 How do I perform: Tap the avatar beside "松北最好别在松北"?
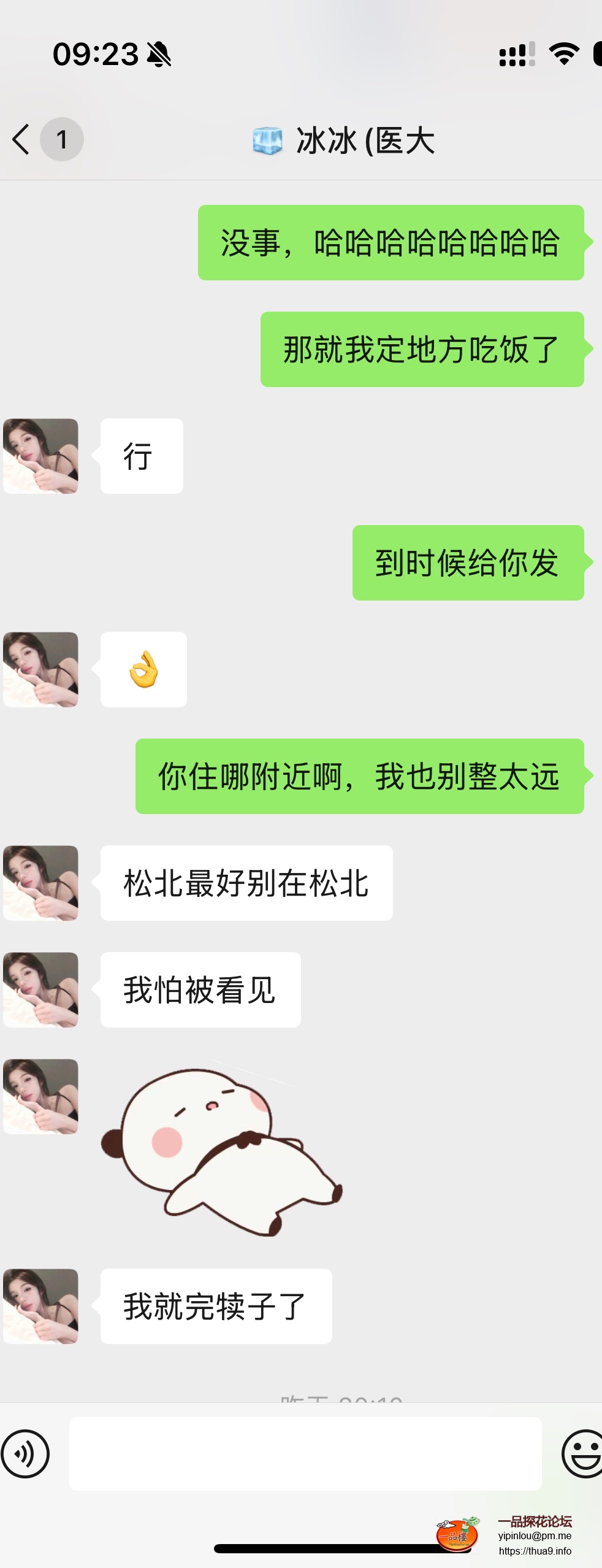tap(41, 883)
